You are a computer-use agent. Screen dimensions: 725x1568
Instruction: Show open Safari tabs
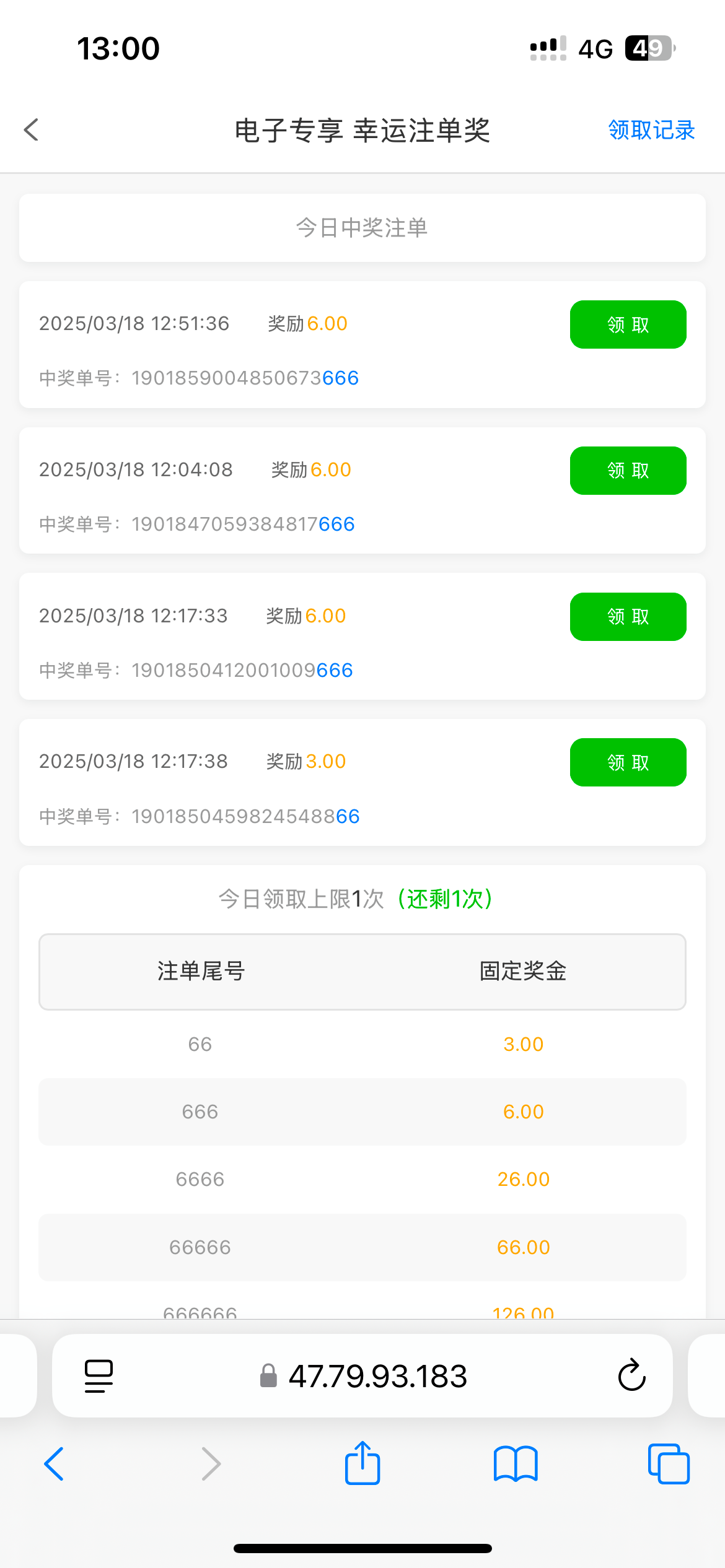click(x=669, y=1464)
